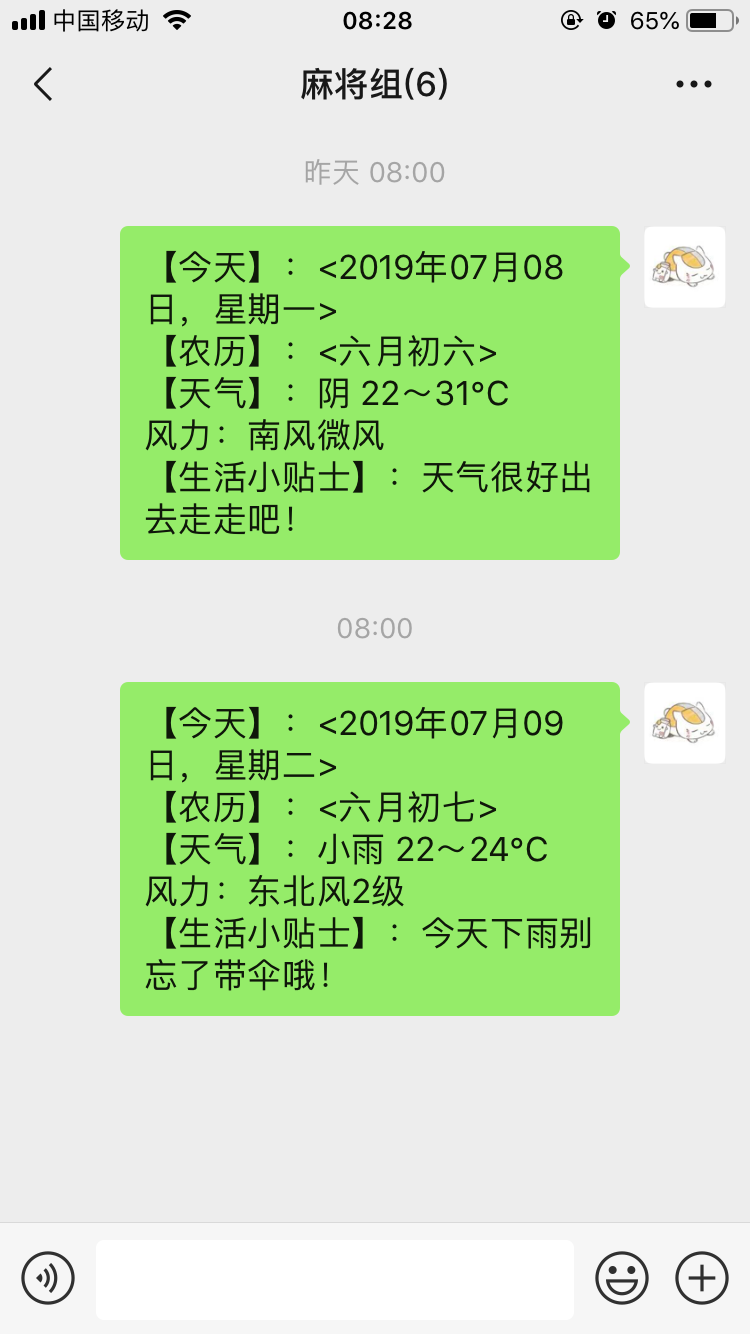Image resolution: width=750 pixels, height=1334 pixels.
Task: Tap the voice message icon
Action: [48, 1278]
